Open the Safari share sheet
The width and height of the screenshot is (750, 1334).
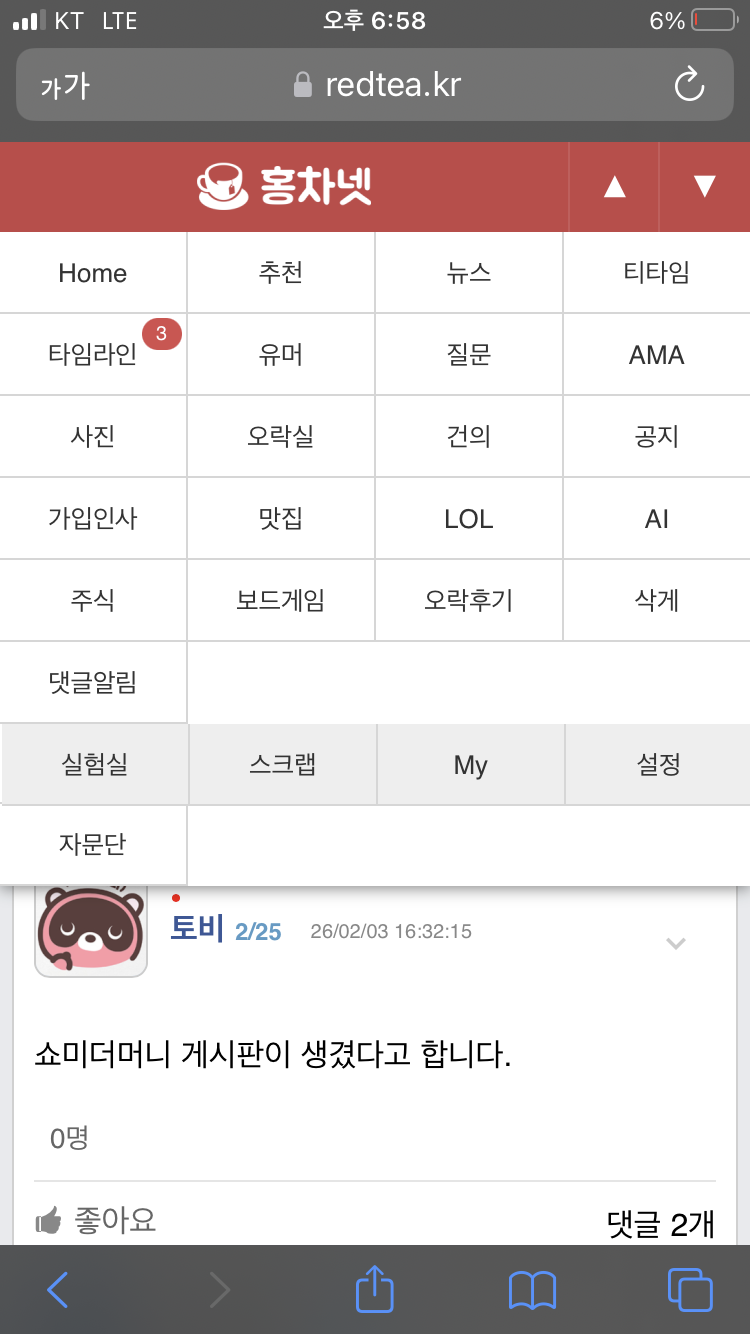pyautogui.click(x=375, y=1290)
